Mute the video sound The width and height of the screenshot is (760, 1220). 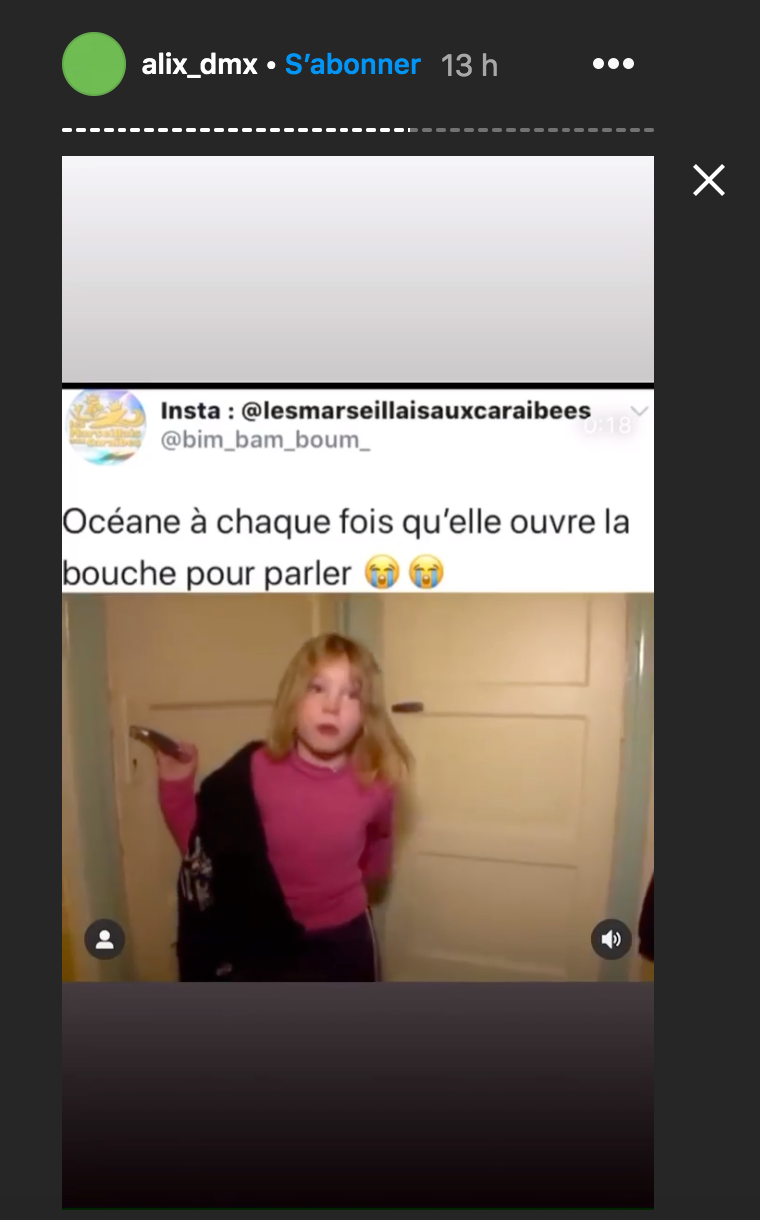click(611, 939)
